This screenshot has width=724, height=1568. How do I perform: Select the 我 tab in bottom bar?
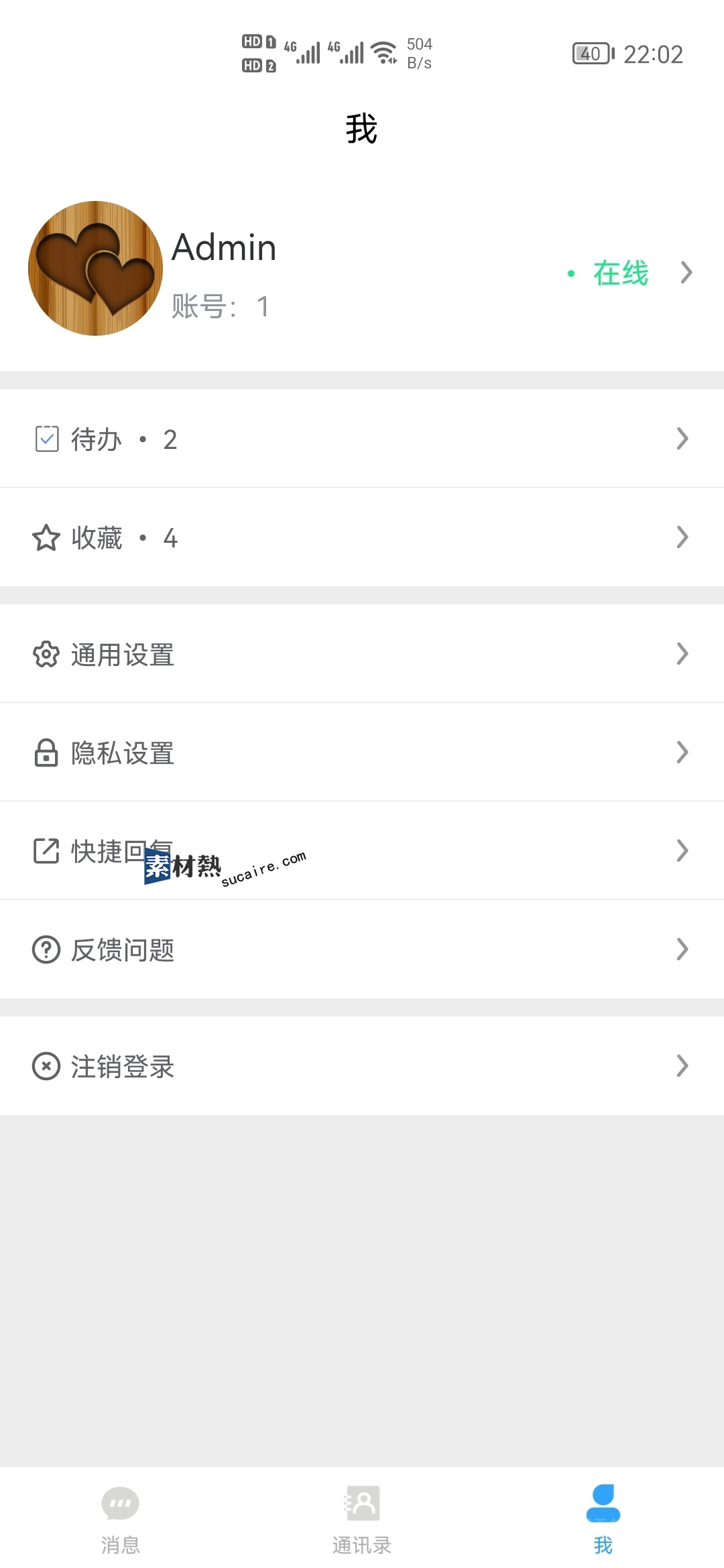tap(603, 1519)
